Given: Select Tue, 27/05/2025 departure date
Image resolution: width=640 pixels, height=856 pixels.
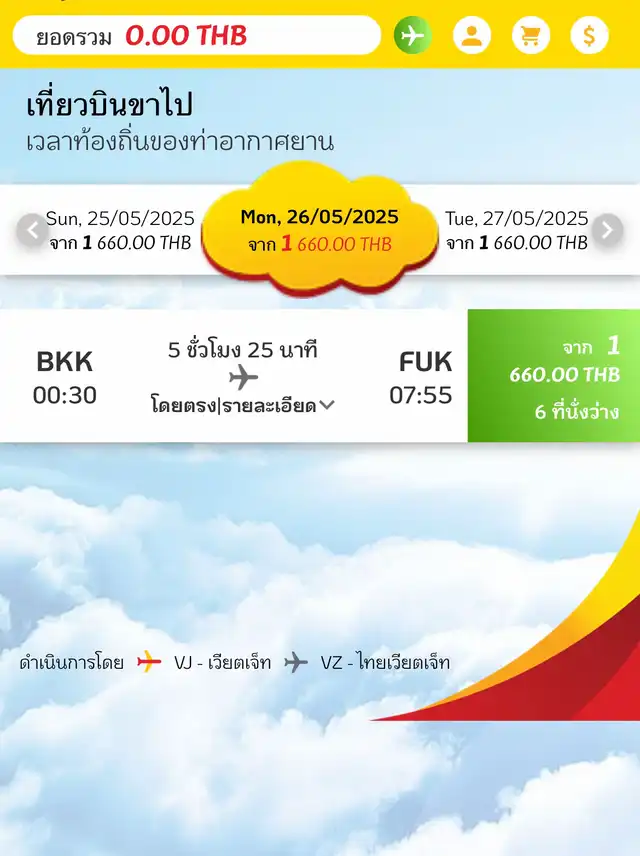Looking at the screenshot, I should [516, 230].
